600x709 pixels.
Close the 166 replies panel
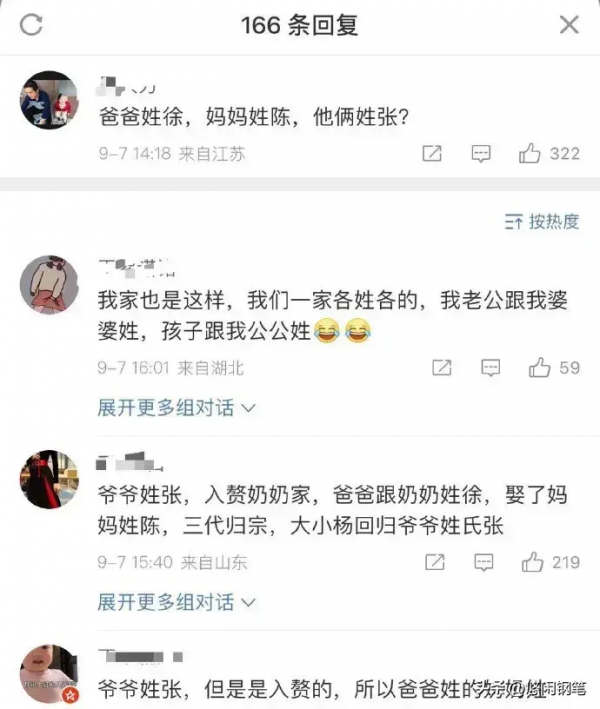(568, 25)
